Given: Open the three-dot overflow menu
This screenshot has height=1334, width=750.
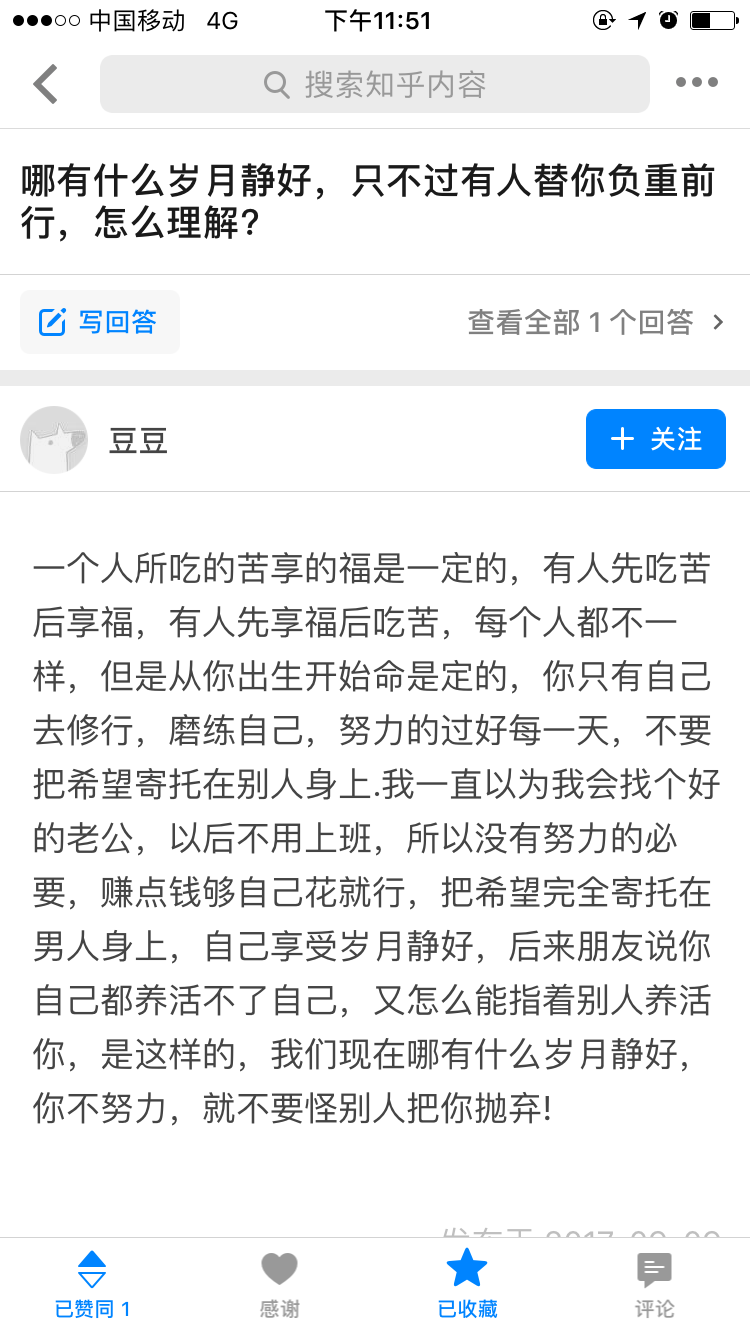Looking at the screenshot, I should pos(697,83).
